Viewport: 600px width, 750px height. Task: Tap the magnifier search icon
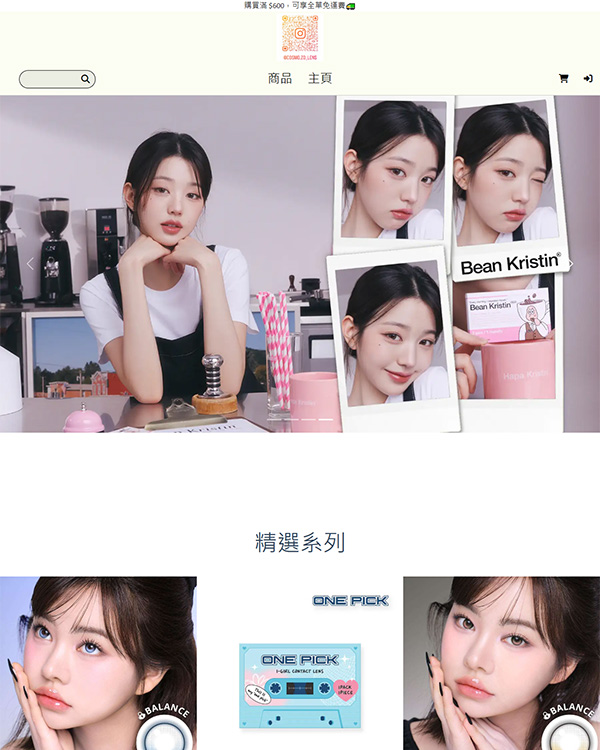pos(86,79)
